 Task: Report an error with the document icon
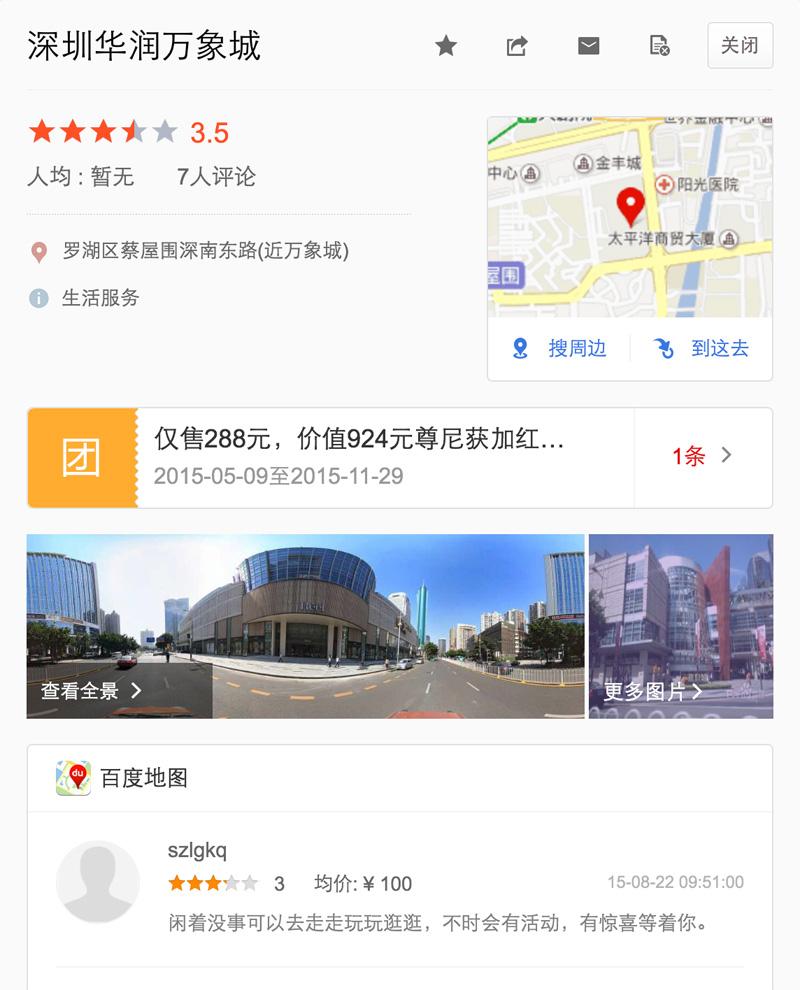point(660,46)
